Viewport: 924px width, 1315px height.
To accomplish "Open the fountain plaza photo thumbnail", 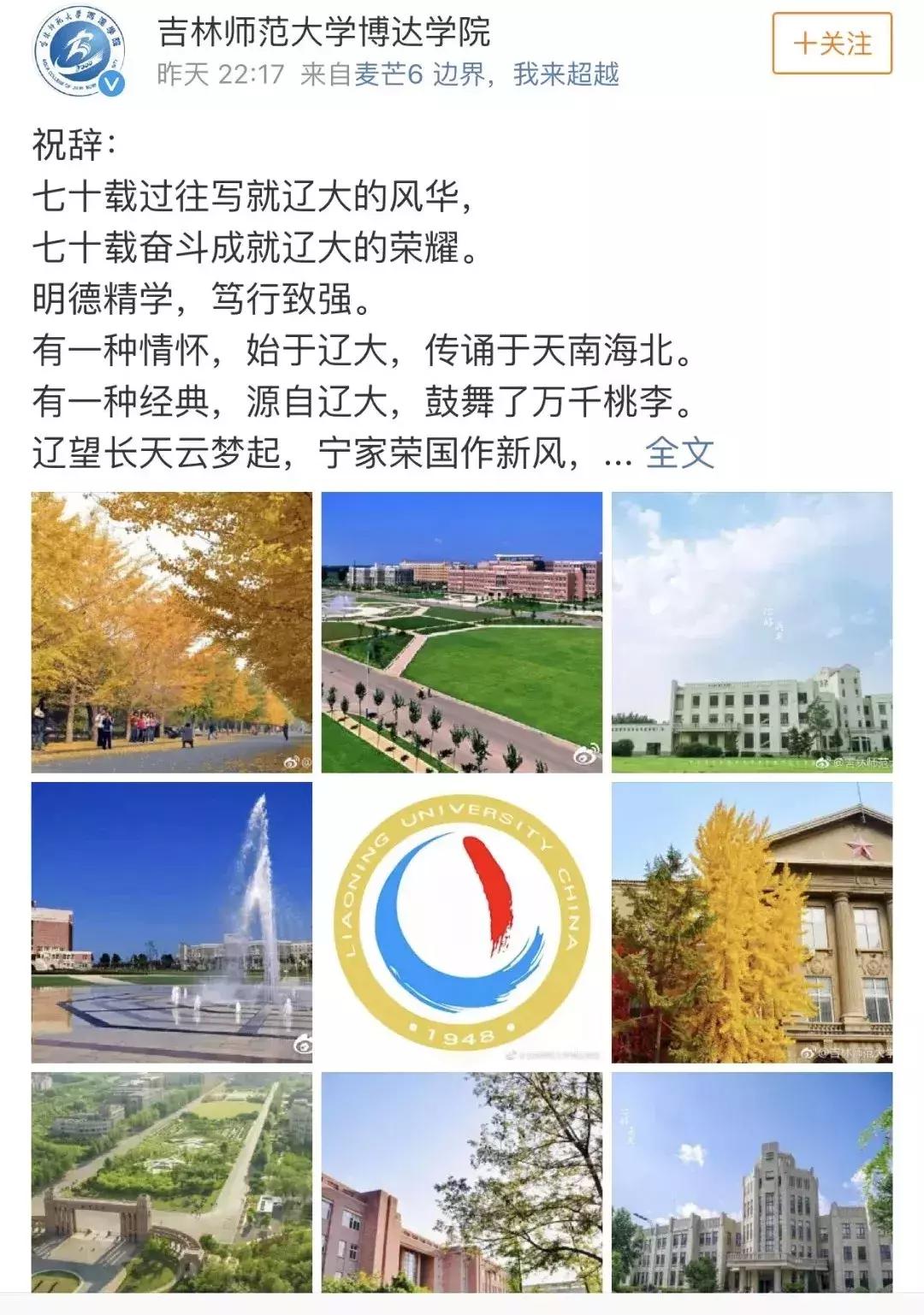I will coord(169,924).
